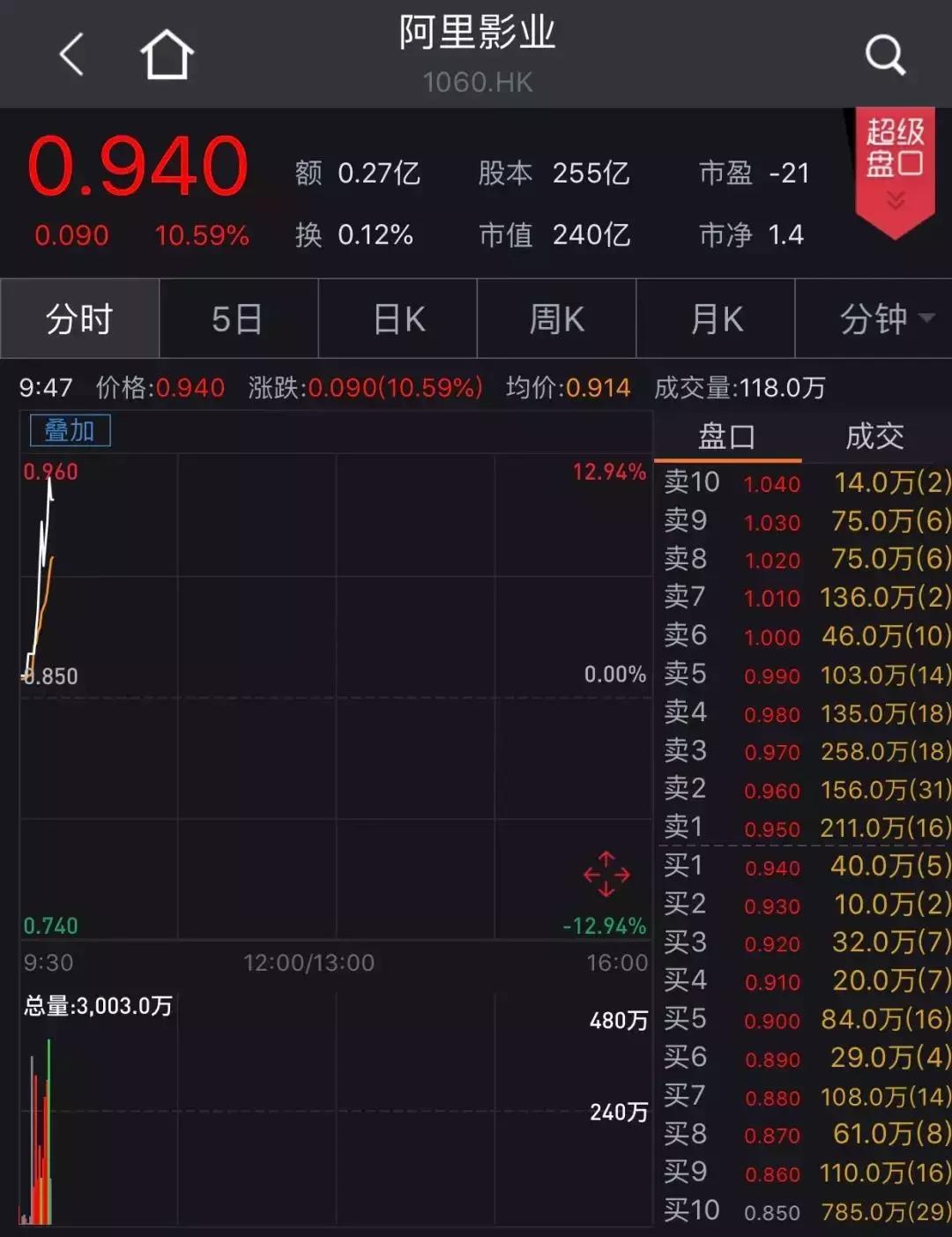Click the 叠加 overlay comparison icon
952x1237 pixels.
point(70,430)
